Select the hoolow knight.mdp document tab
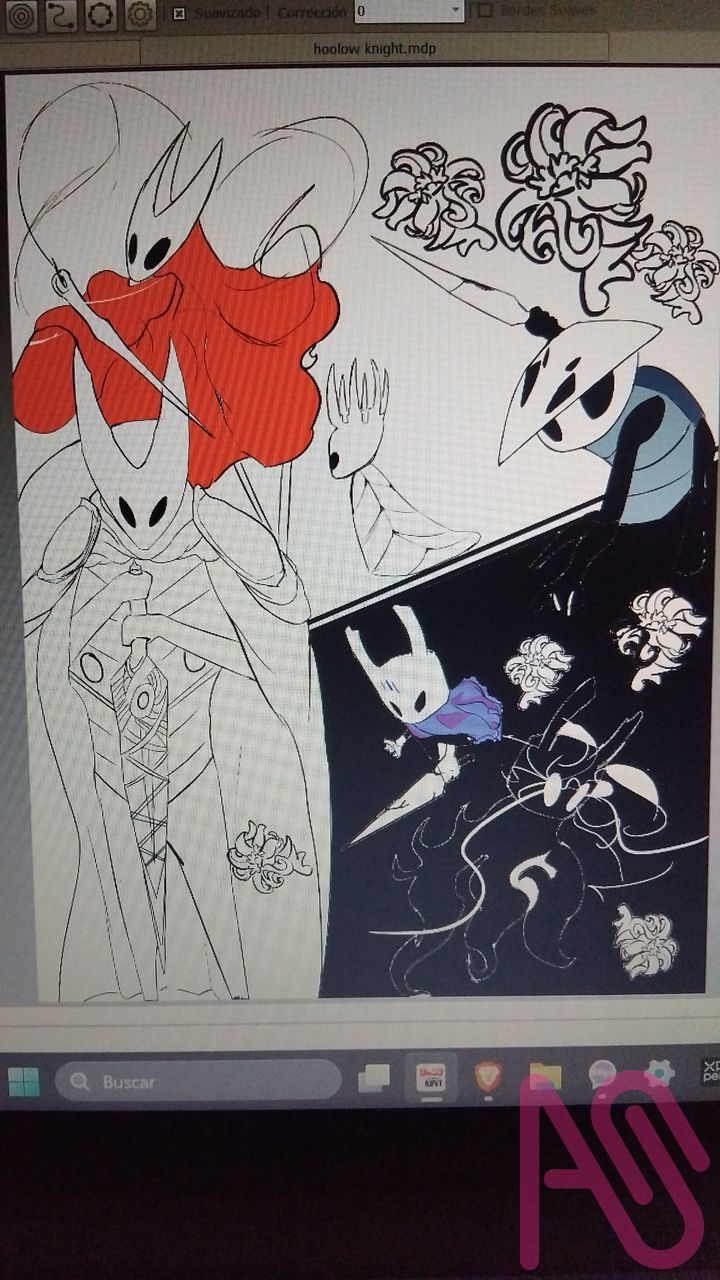The height and width of the screenshot is (1280, 720). point(373,49)
